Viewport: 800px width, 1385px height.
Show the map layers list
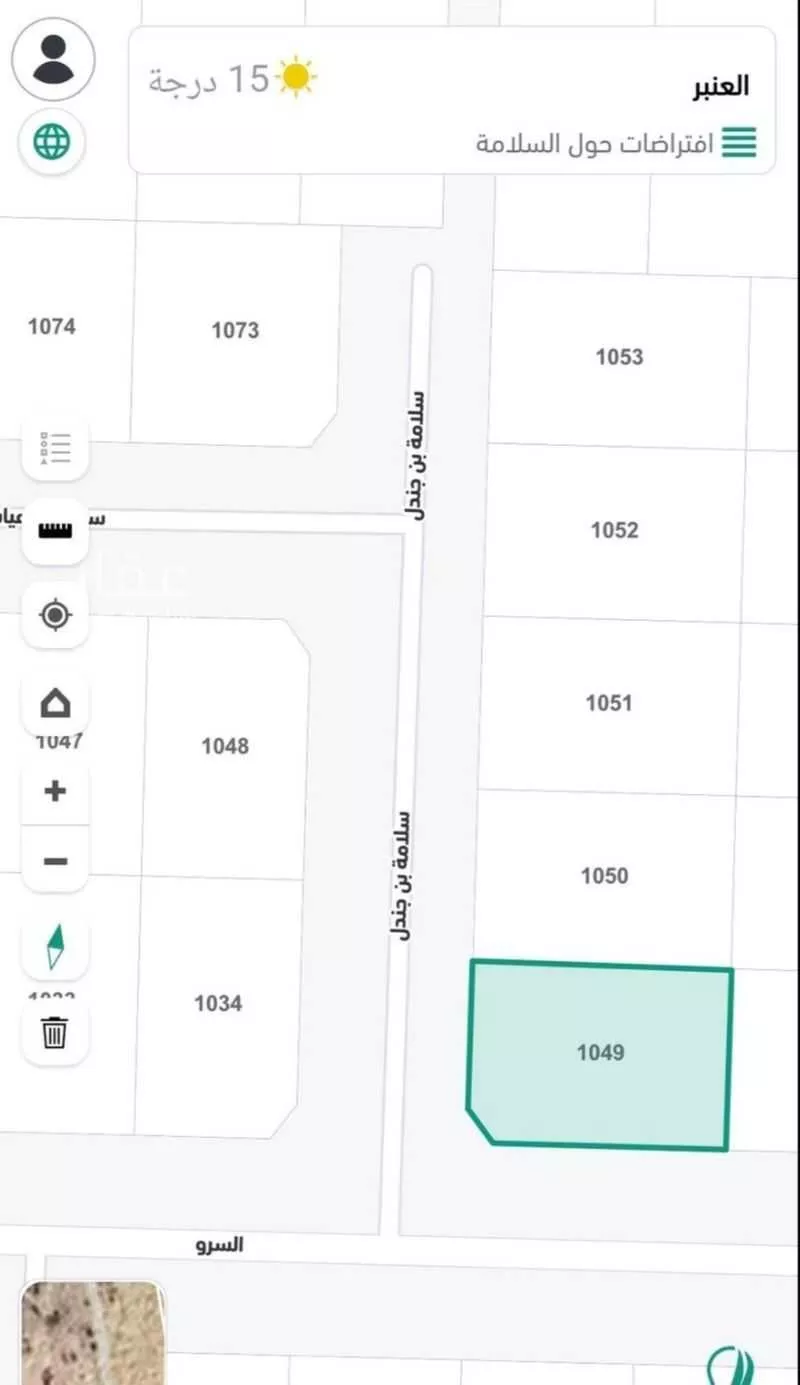[x=56, y=449]
